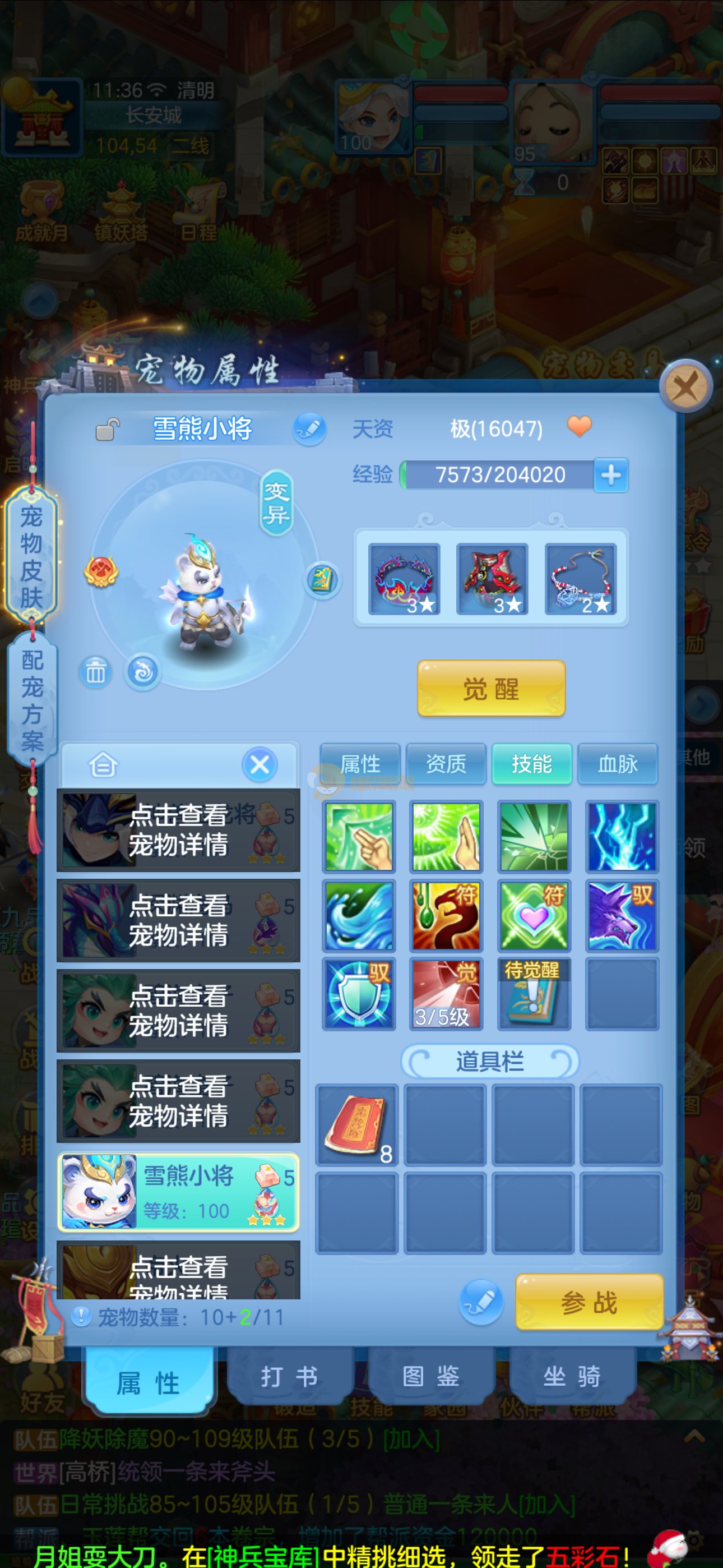Close the pet attributes panel
Image resolution: width=723 pixels, height=1568 pixels.
(686, 386)
